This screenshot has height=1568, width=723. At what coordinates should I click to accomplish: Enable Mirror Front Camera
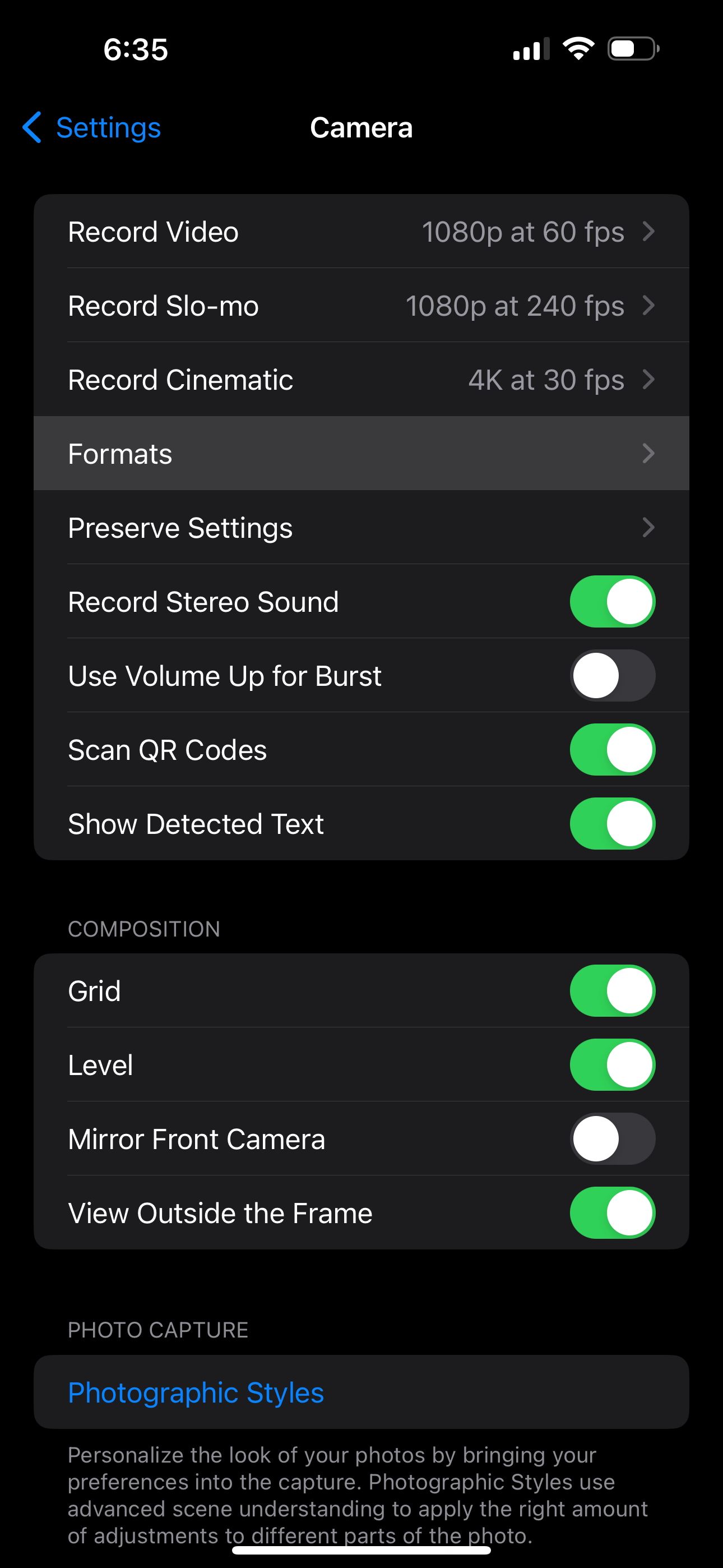(x=611, y=1139)
